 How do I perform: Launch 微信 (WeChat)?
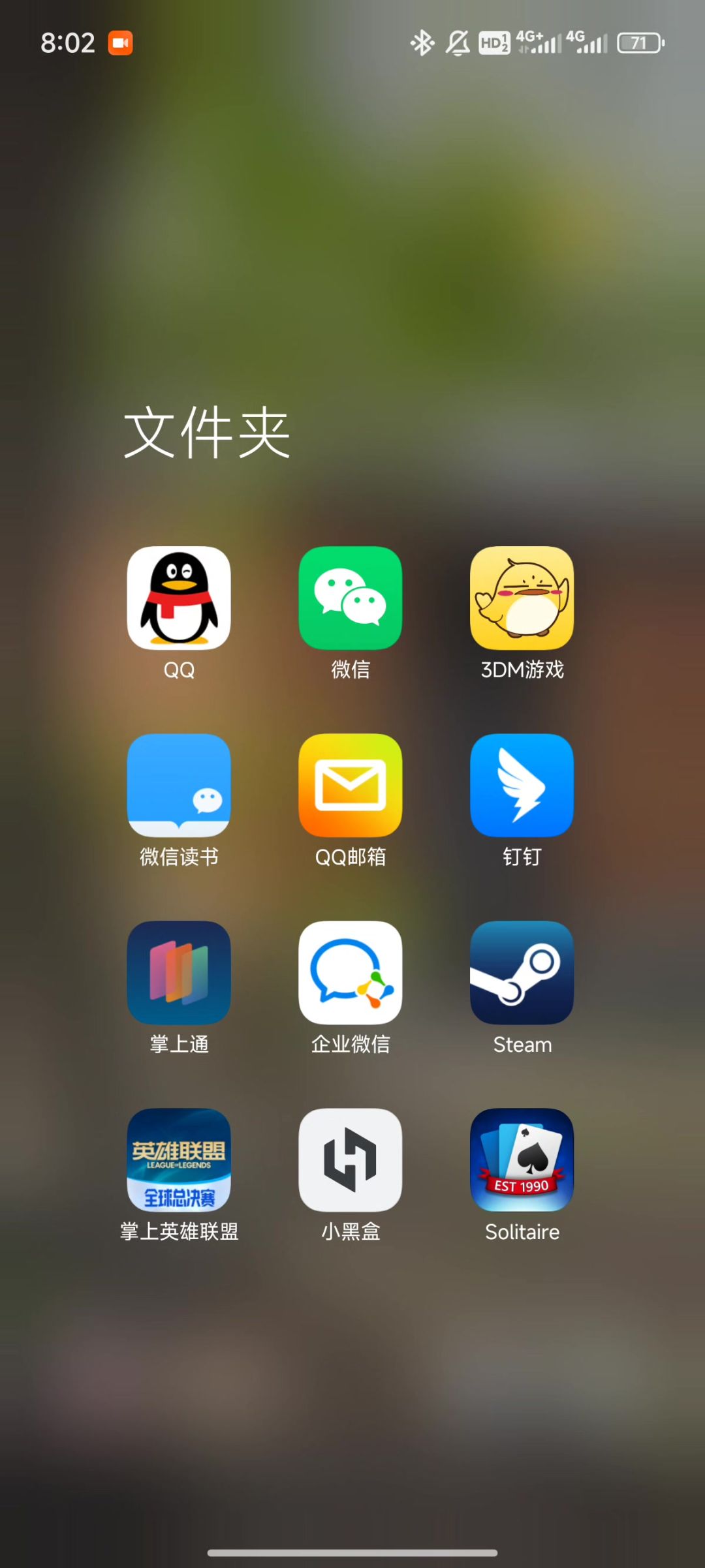351,598
